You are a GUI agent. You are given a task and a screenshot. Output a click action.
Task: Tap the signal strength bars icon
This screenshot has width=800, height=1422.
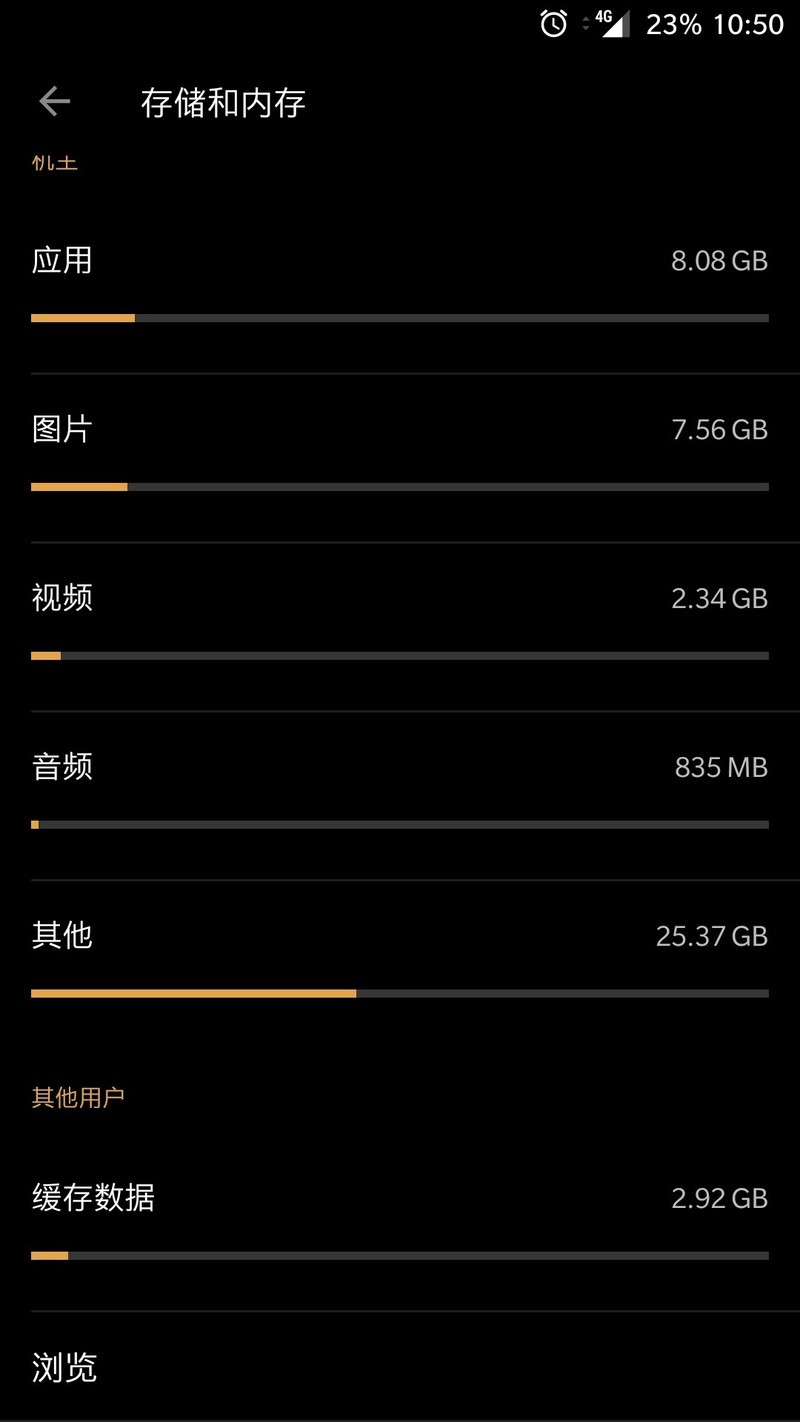616,24
